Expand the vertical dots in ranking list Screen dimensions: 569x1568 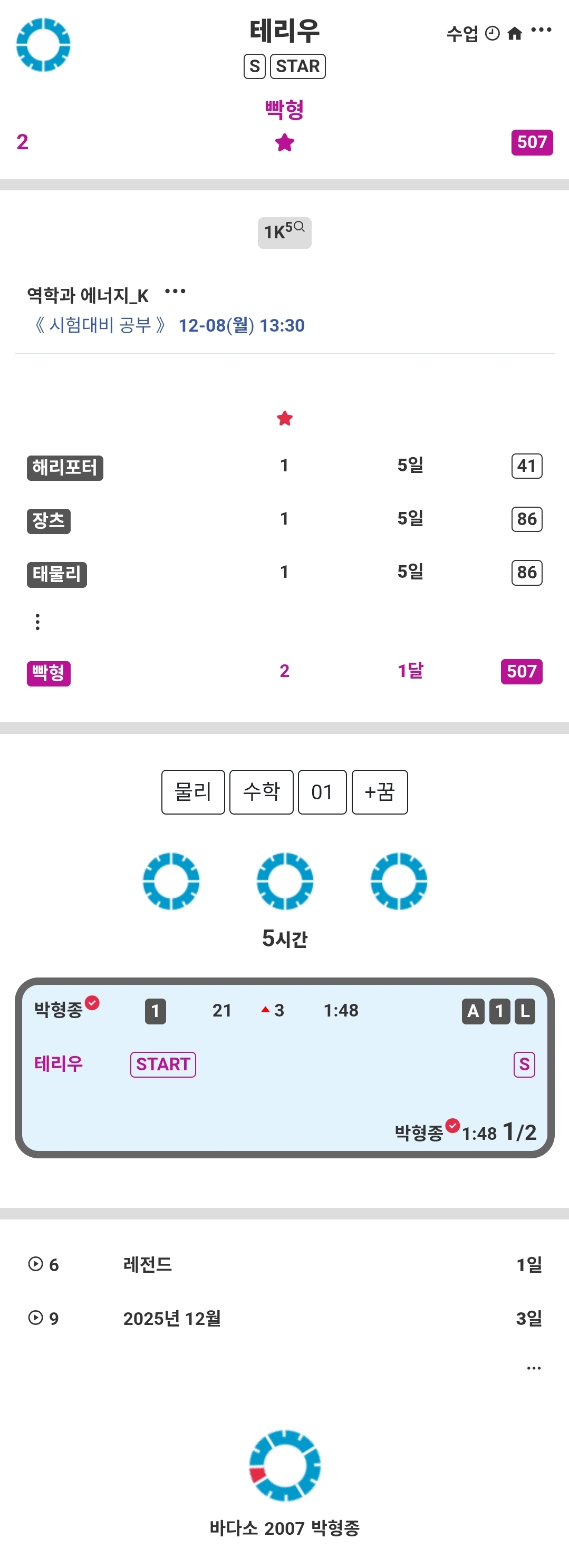click(x=38, y=622)
